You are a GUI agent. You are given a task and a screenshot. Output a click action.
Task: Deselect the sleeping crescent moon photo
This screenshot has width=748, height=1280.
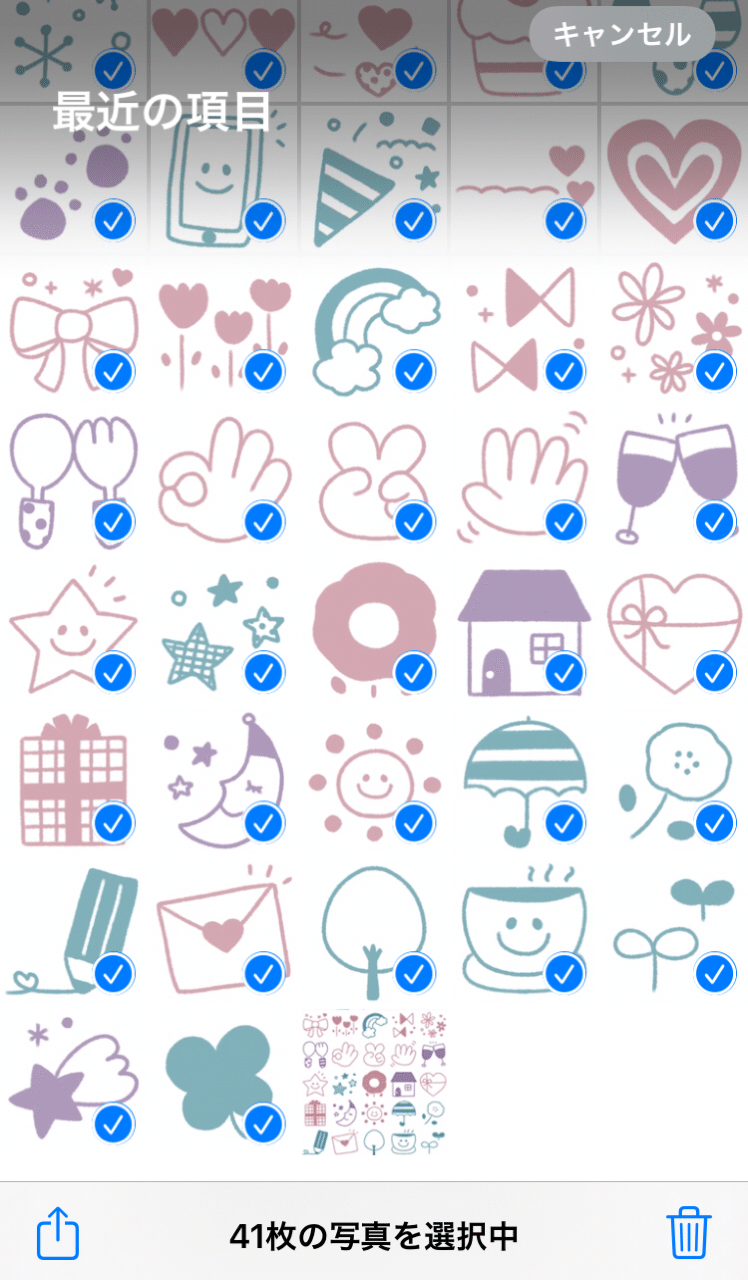pos(224,782)
